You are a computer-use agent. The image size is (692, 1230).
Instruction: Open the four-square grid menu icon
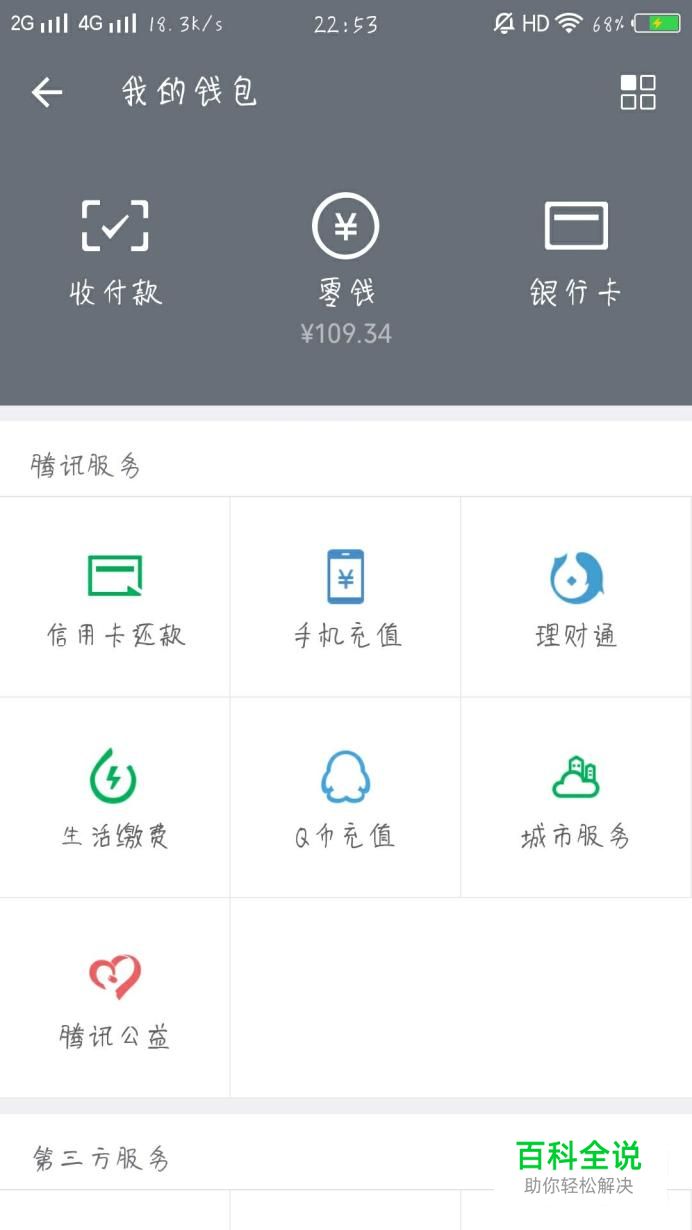638,92
